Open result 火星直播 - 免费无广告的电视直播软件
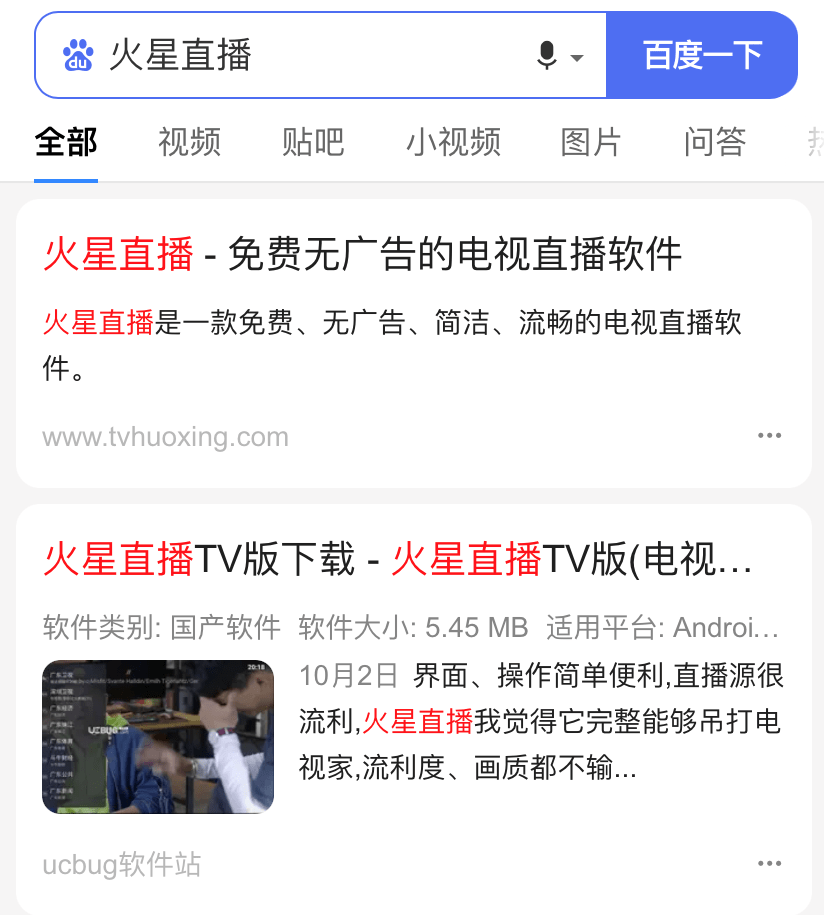The width and height of the screenshot is (824, 915). pyautogui.click(x=362, y=255)
